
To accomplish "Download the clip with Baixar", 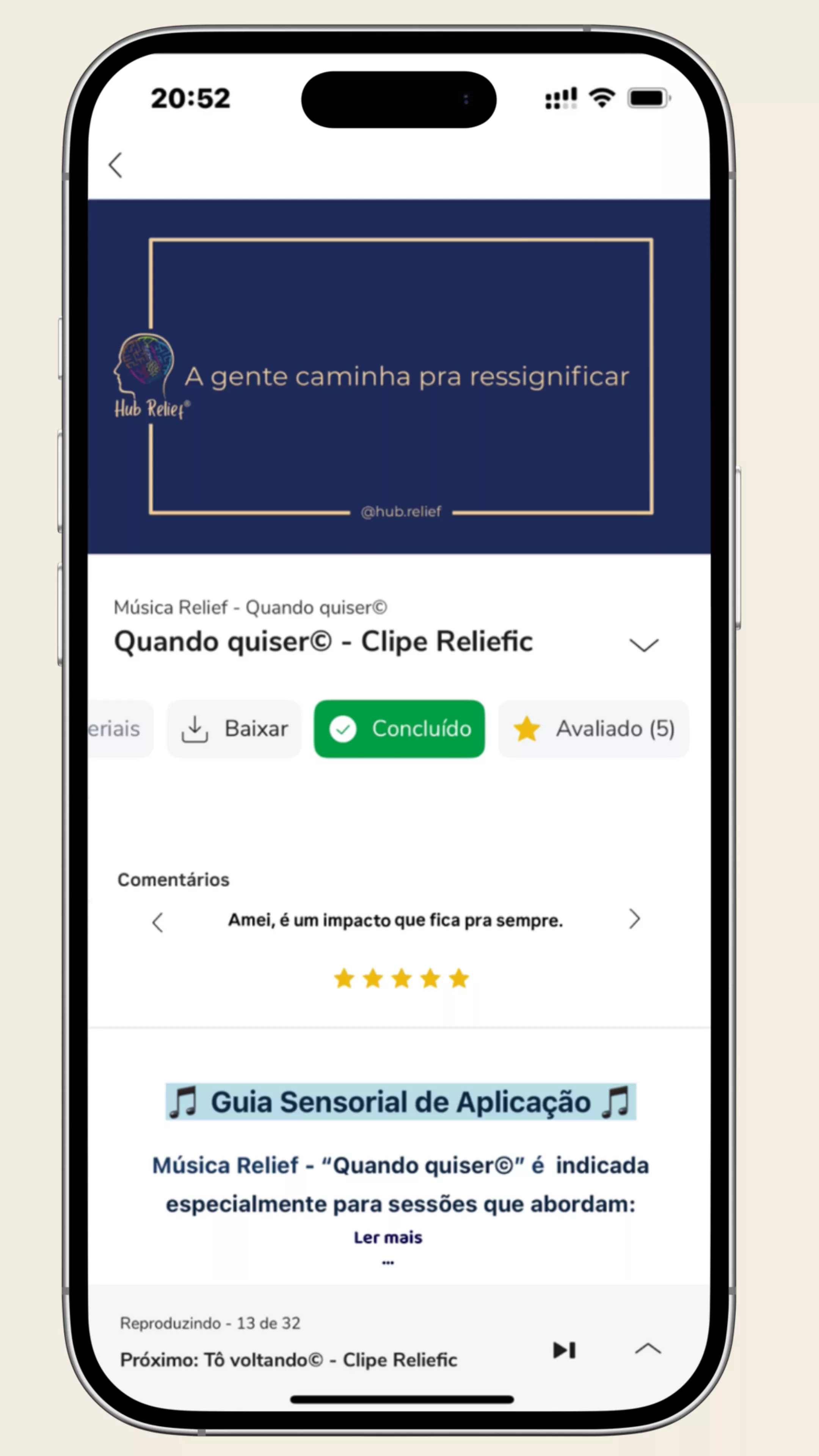I will pos(234,728).
